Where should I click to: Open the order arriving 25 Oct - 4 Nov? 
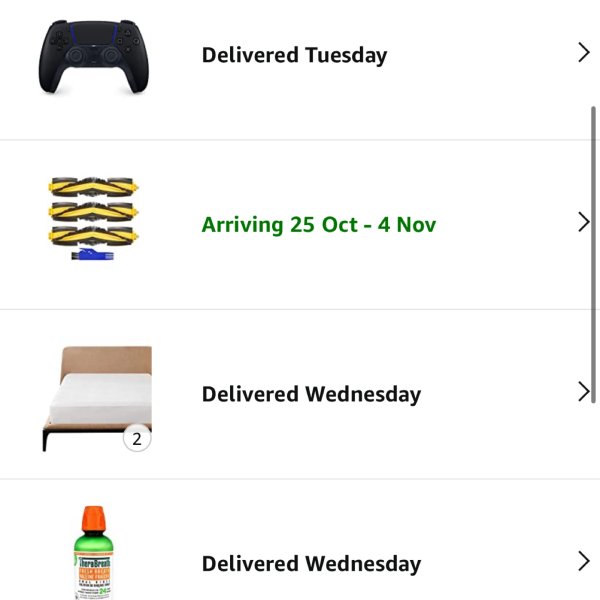[318, 225]
